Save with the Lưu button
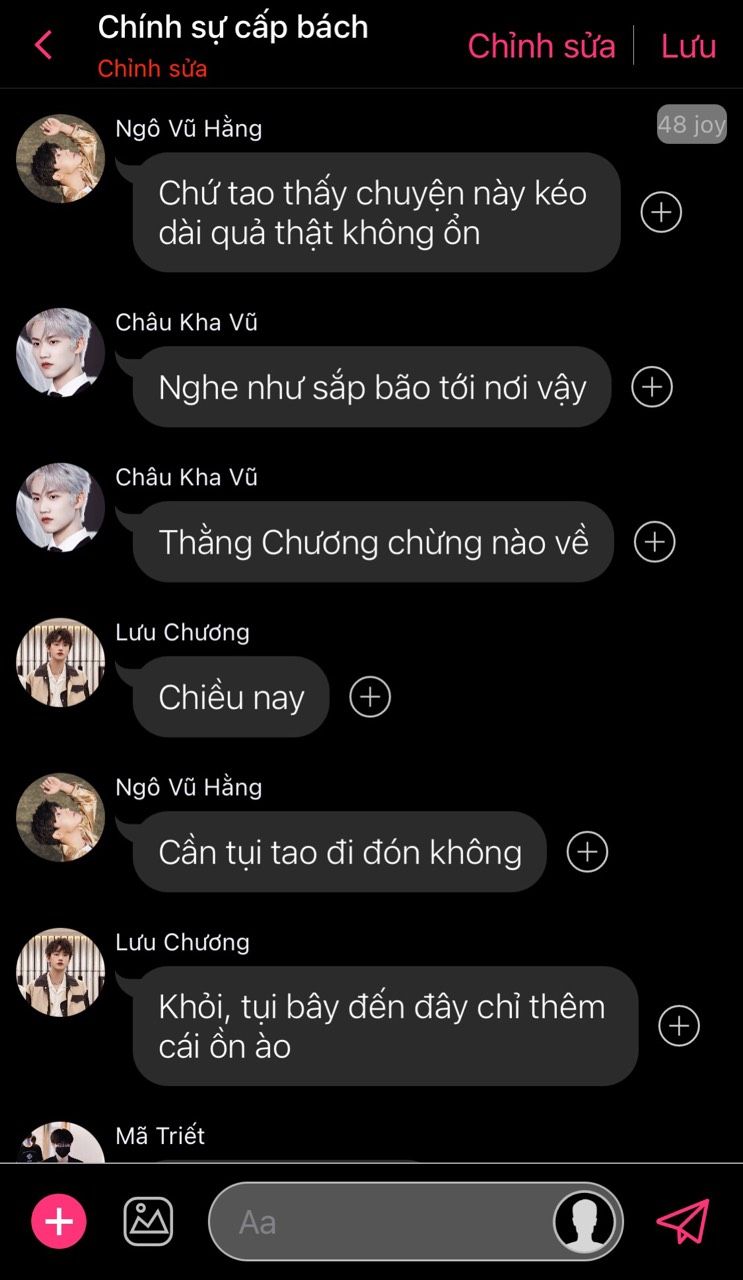743x1280 pixels. point(688,46)
